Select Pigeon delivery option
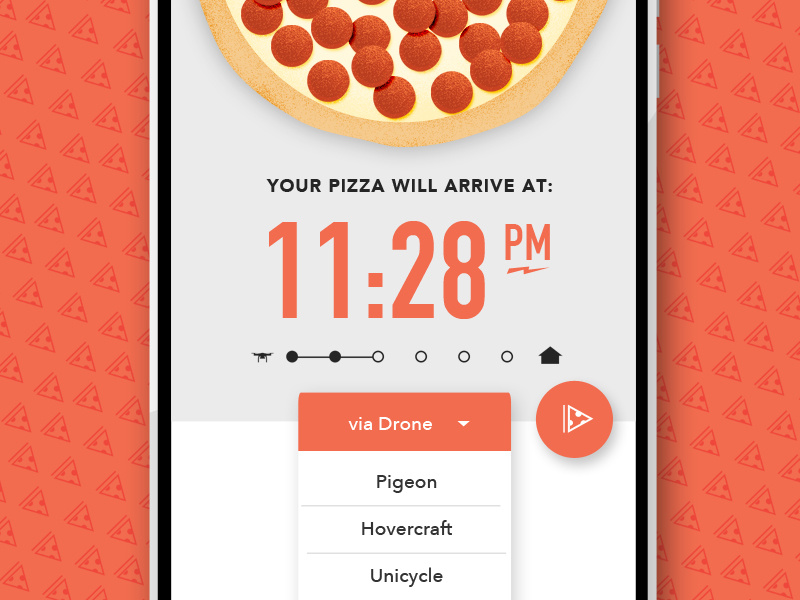Viewport: 800px width, 600px height. click(x=406, y=482)
